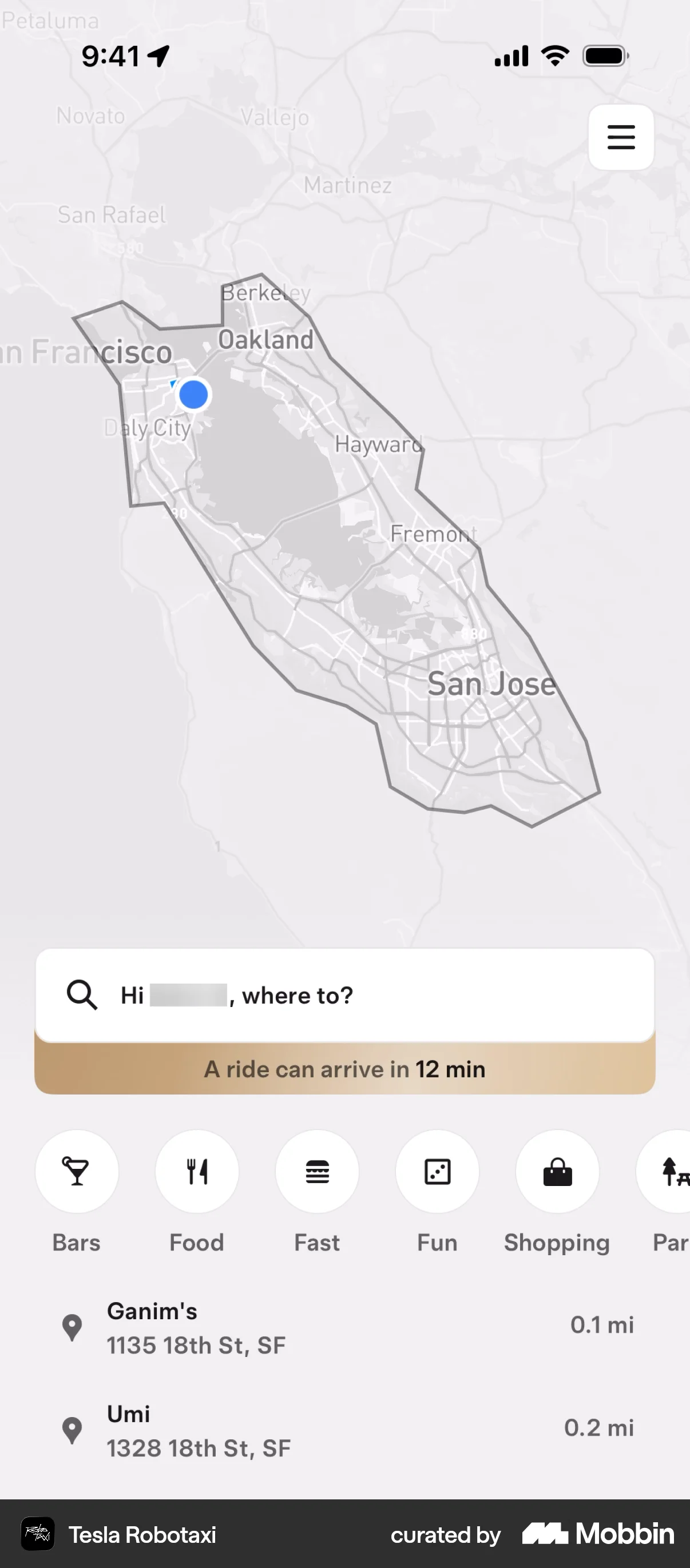690x1568 pixels.
Task: Select Ganim's at 1135 18th St
Action: [196, 1328]
